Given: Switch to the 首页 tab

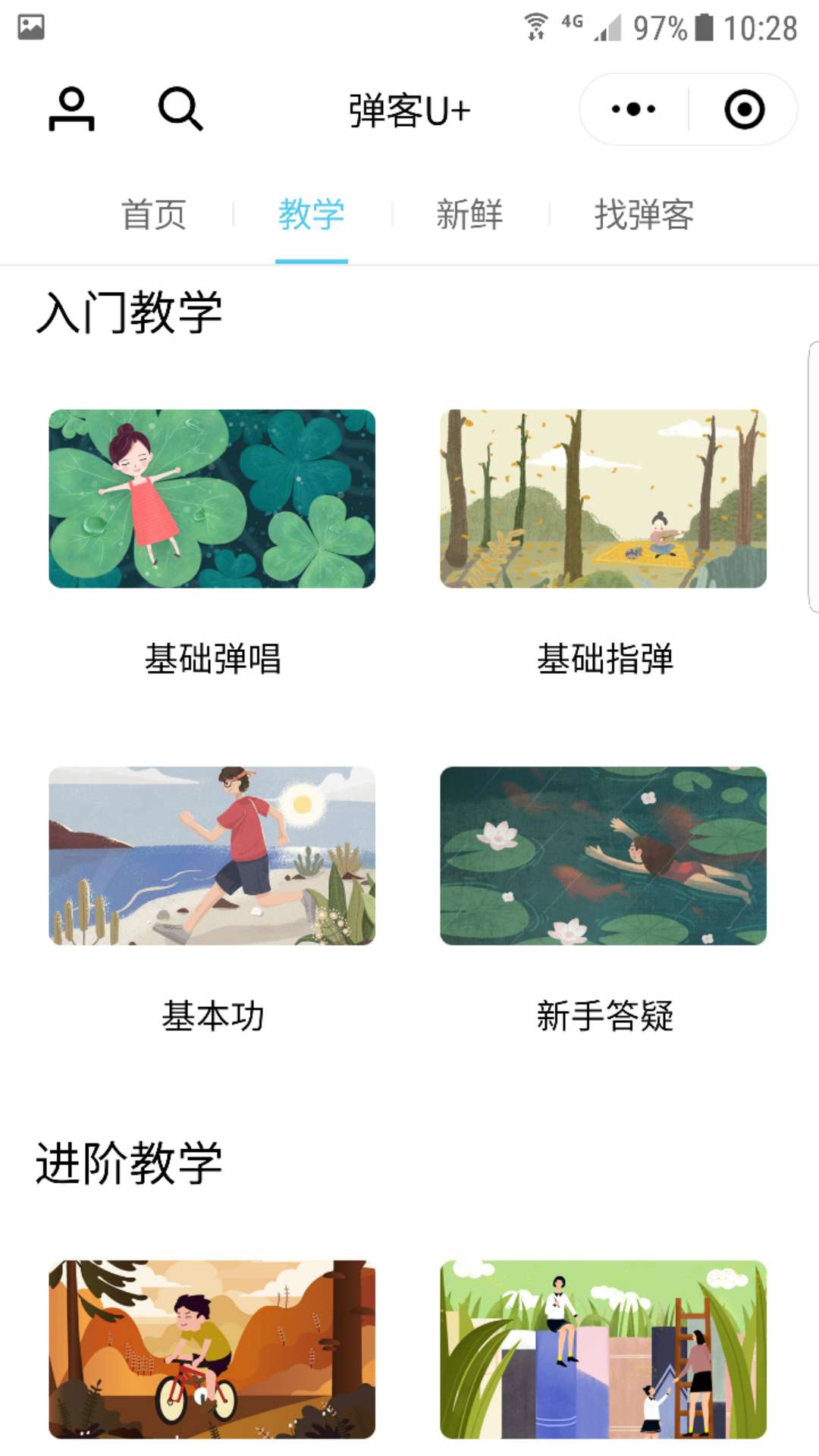Looking at the screenshot, I should [x=154, y=215].
